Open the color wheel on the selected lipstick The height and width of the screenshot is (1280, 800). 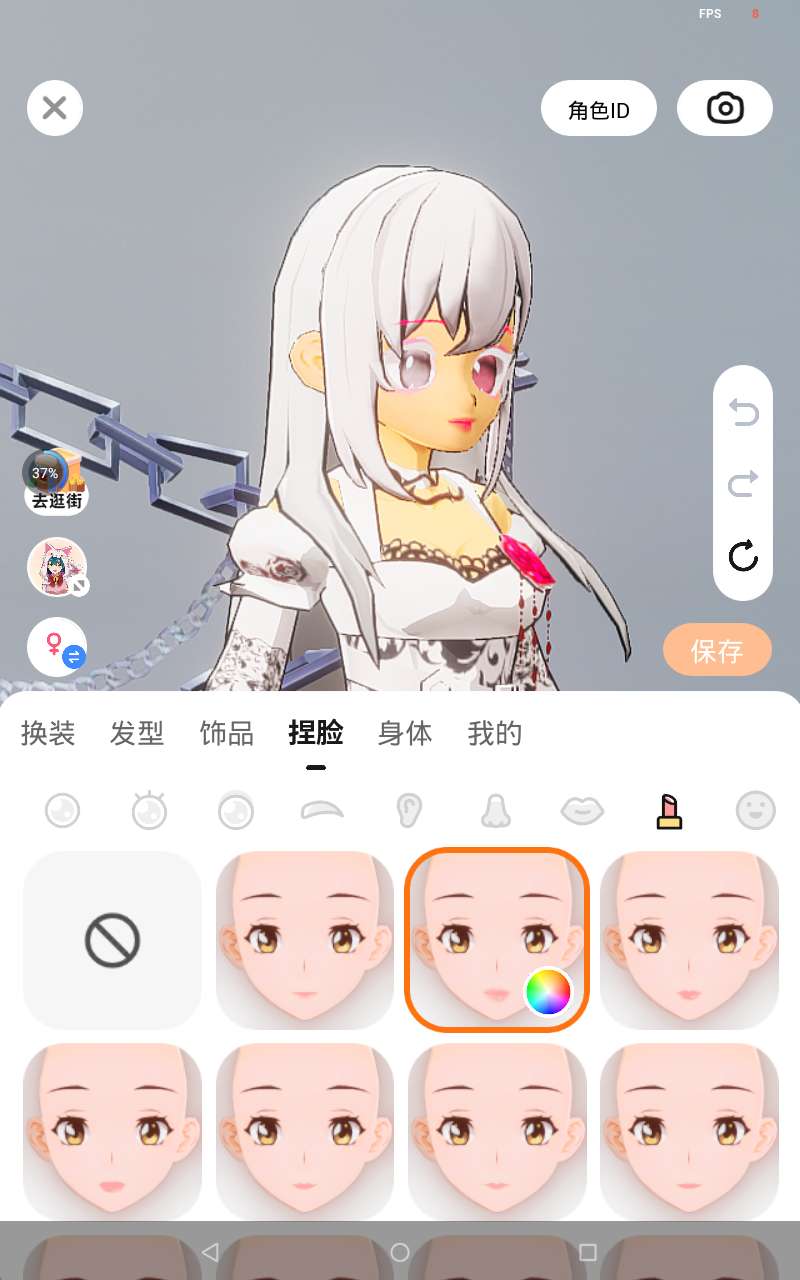548,992
